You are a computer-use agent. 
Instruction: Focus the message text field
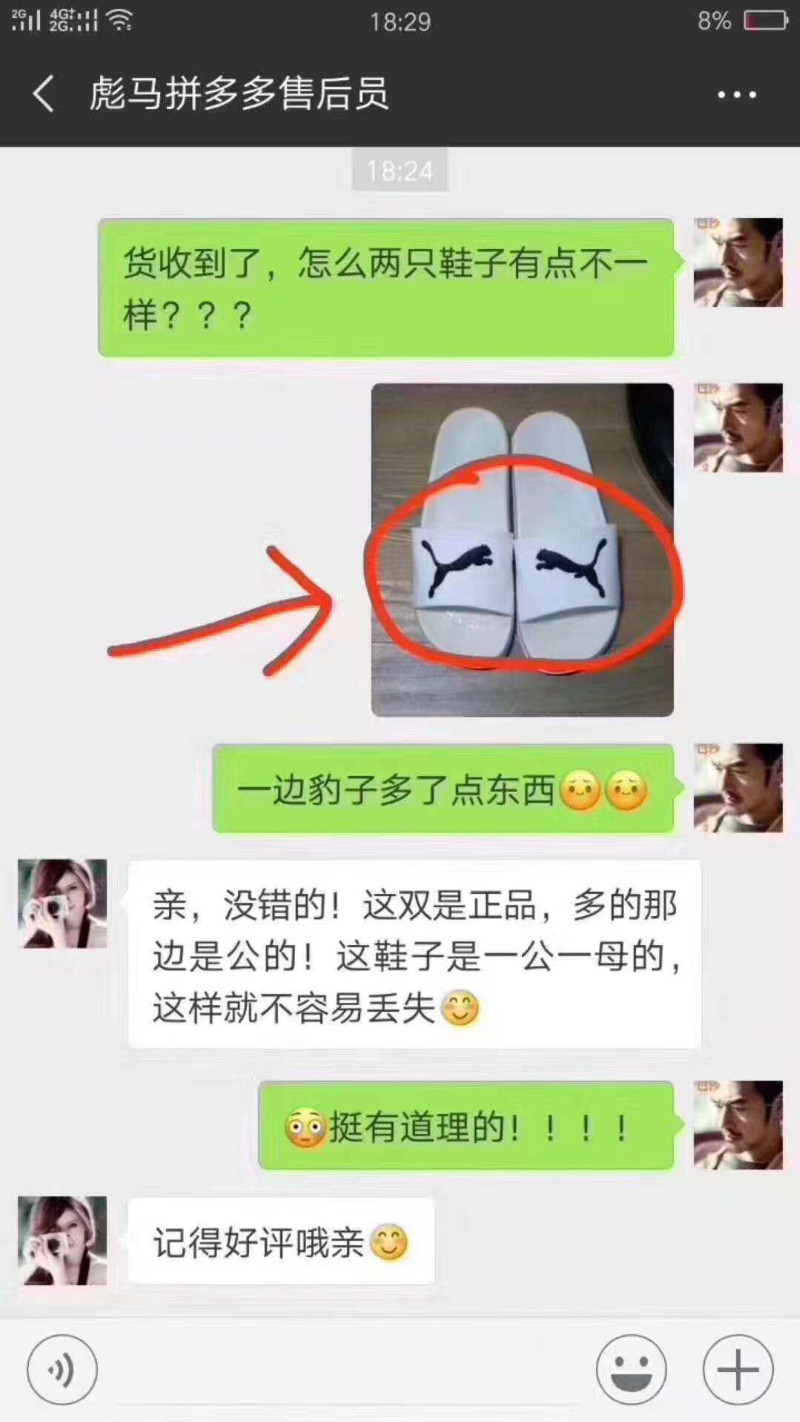[x=346, y=1370]
